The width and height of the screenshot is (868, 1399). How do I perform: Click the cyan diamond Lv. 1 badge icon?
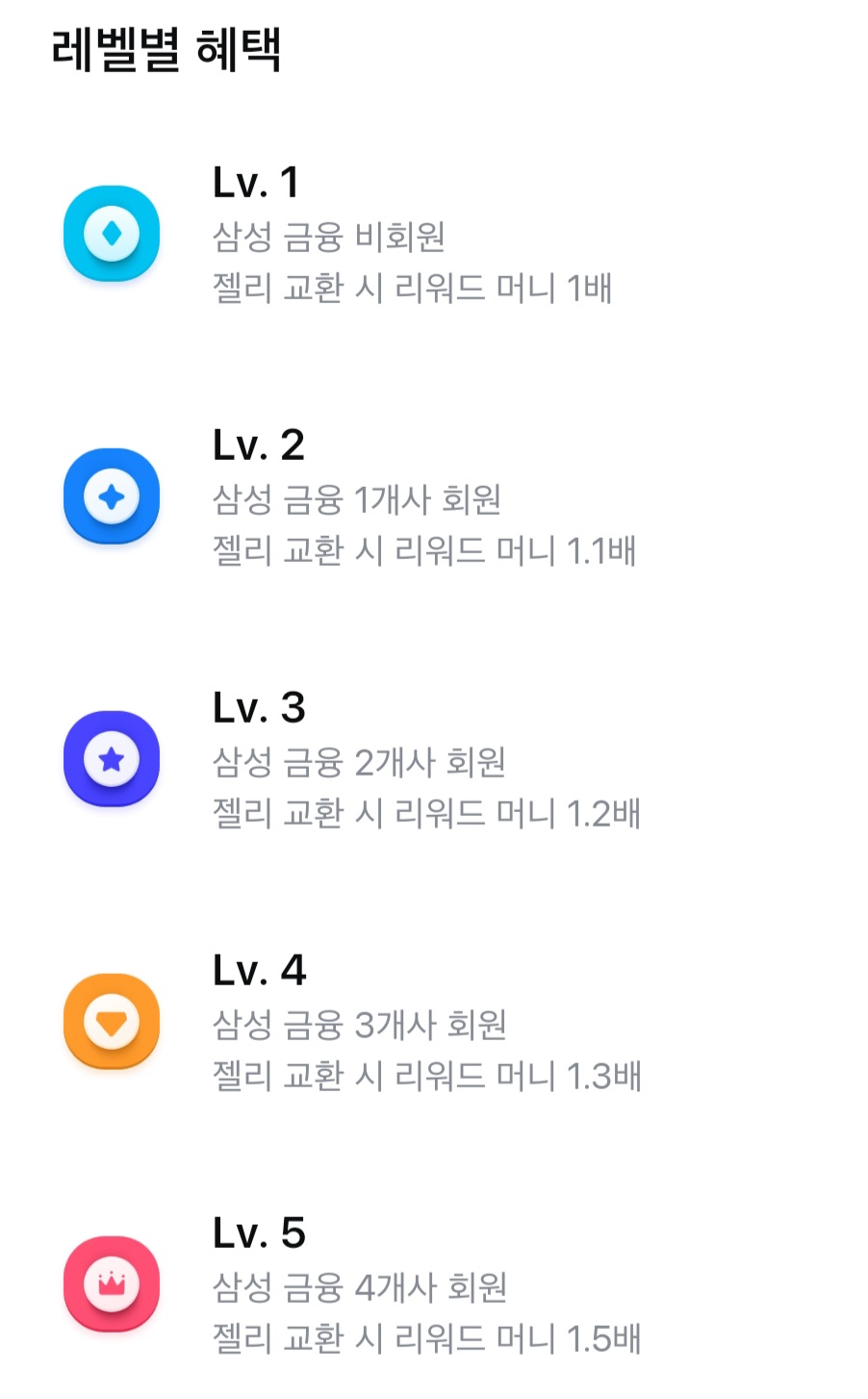pyautogui.click(x=111, y=234)
